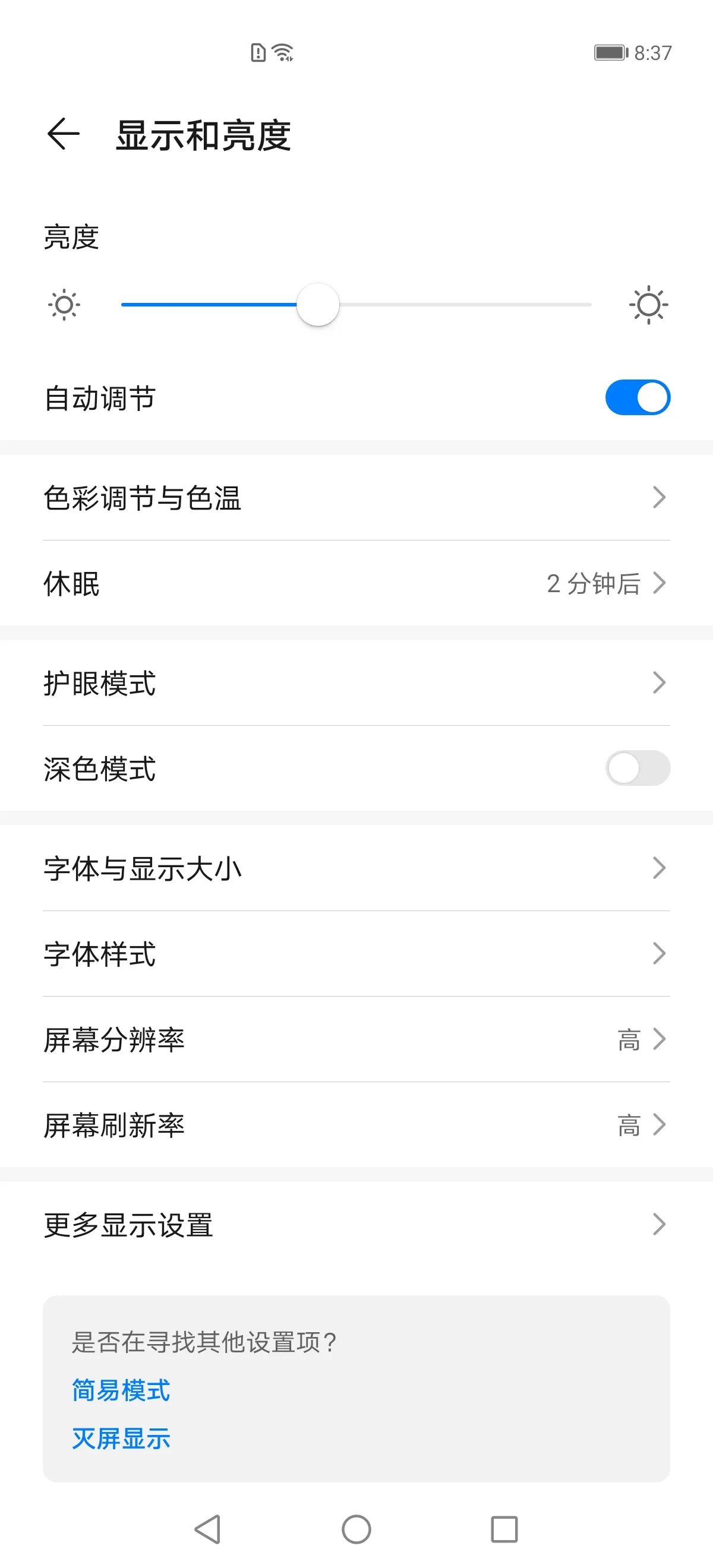Image resolution: width=713 pixels, height=1568 pixels.
Task: Tap the brightness slider handle
Action: point(318,305)
